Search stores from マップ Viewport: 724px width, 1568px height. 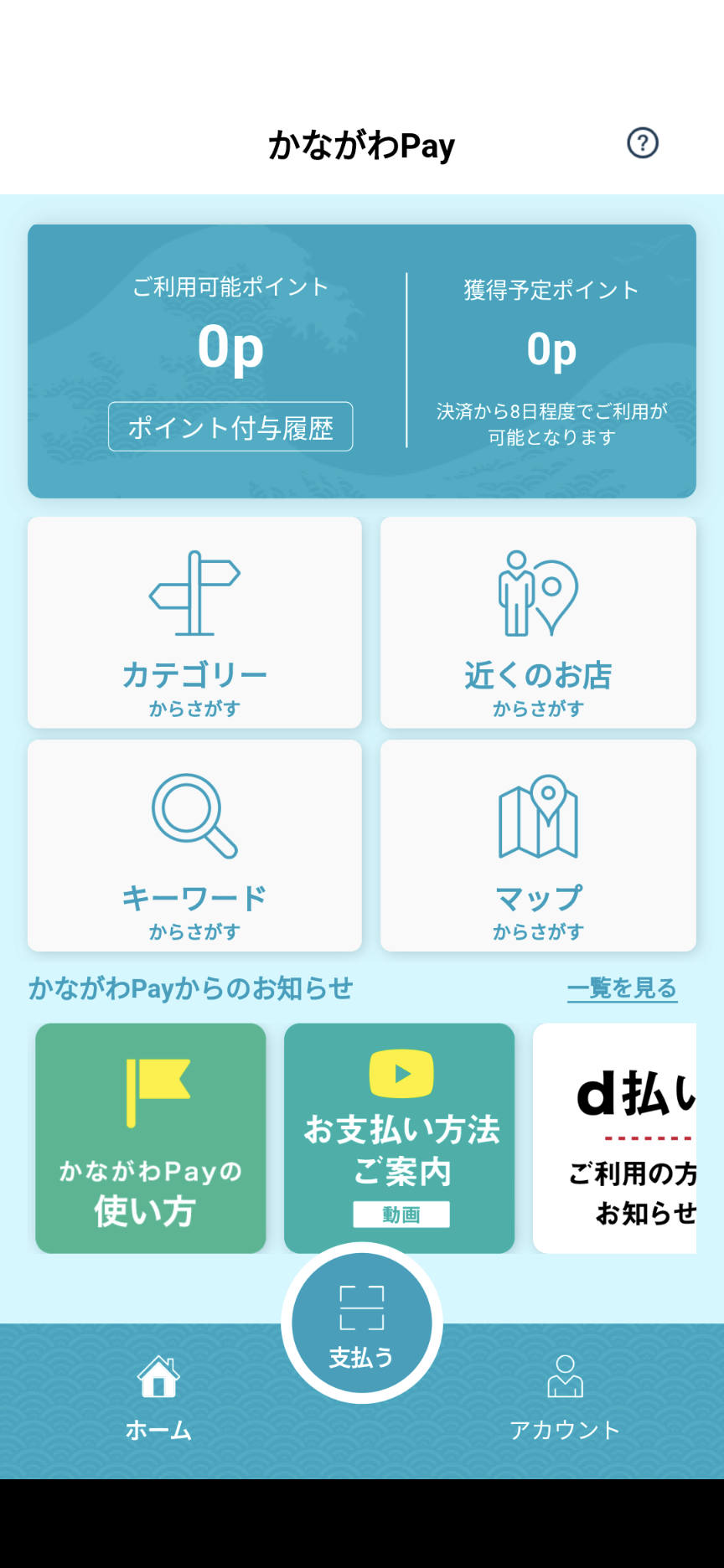pos(538,845)
